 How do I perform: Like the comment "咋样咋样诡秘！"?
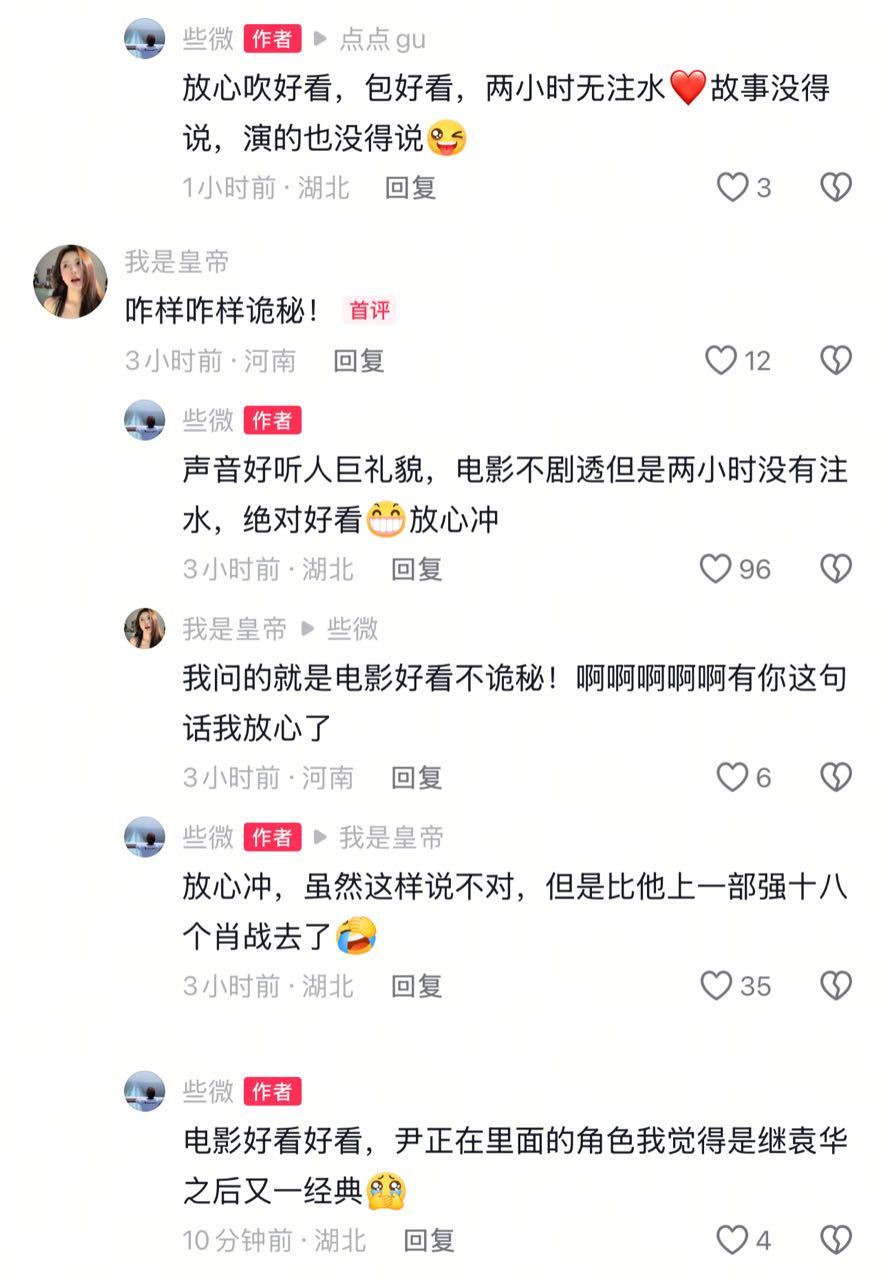point(722,360)
